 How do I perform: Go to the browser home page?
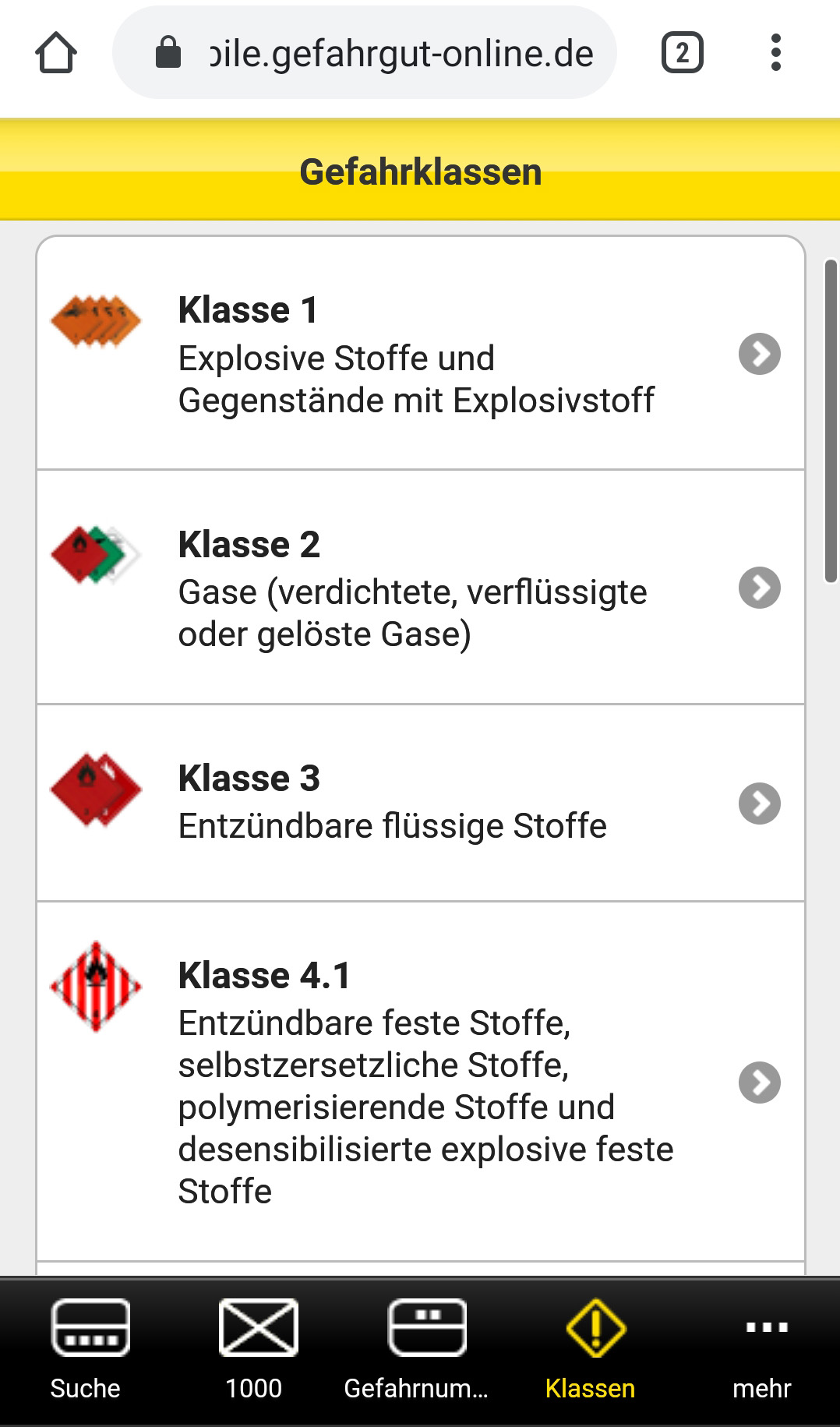click(x=56, y=53)
